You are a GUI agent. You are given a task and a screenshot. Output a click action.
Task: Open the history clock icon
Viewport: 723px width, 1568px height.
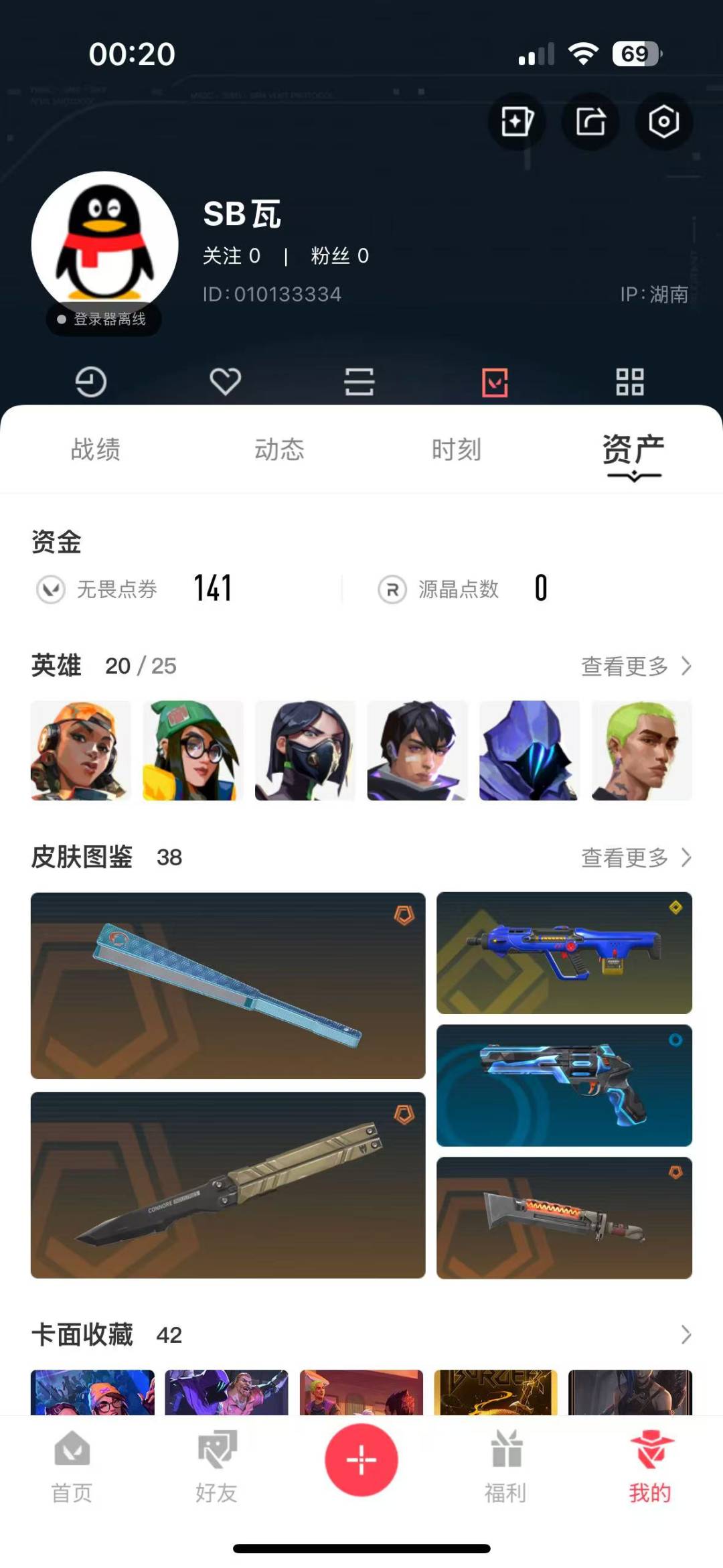91,382
